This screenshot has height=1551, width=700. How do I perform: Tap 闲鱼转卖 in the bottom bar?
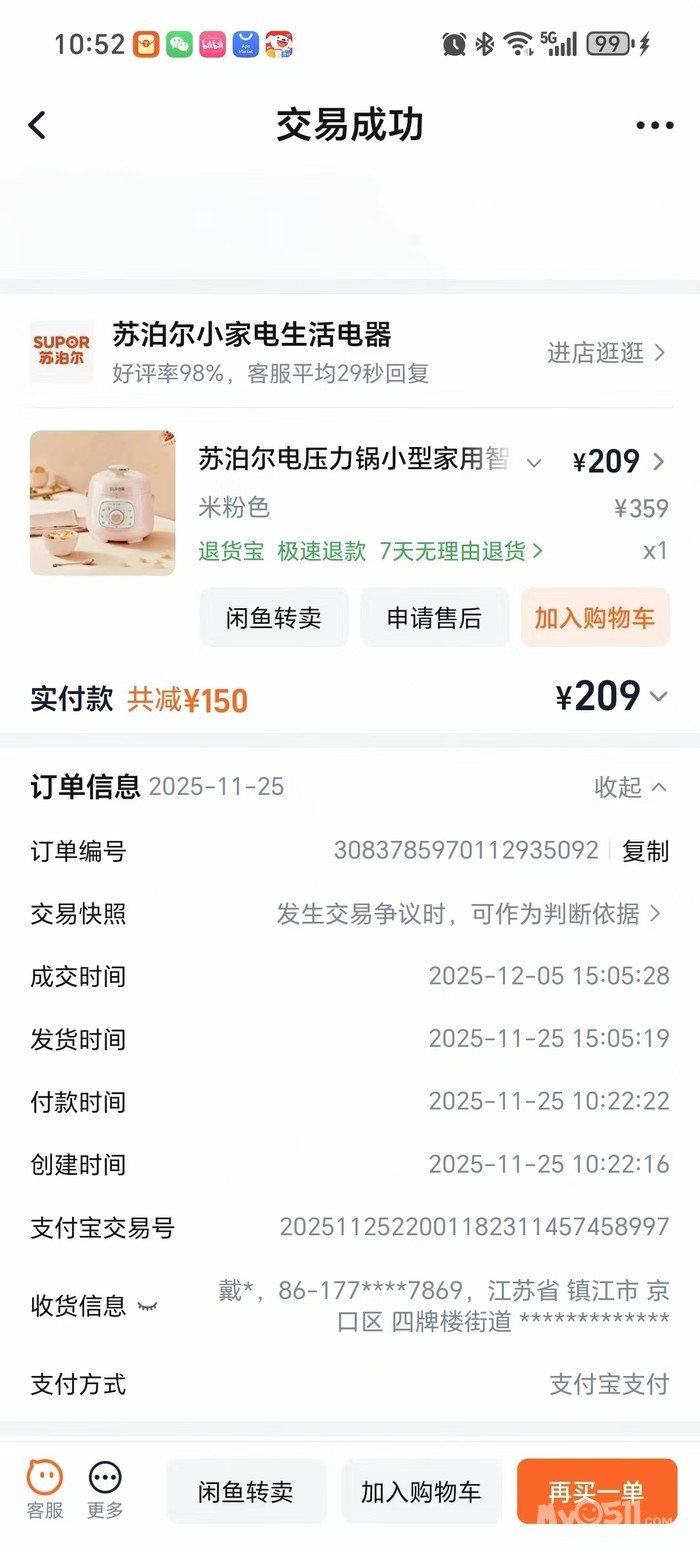click(x=246, y=1492)
